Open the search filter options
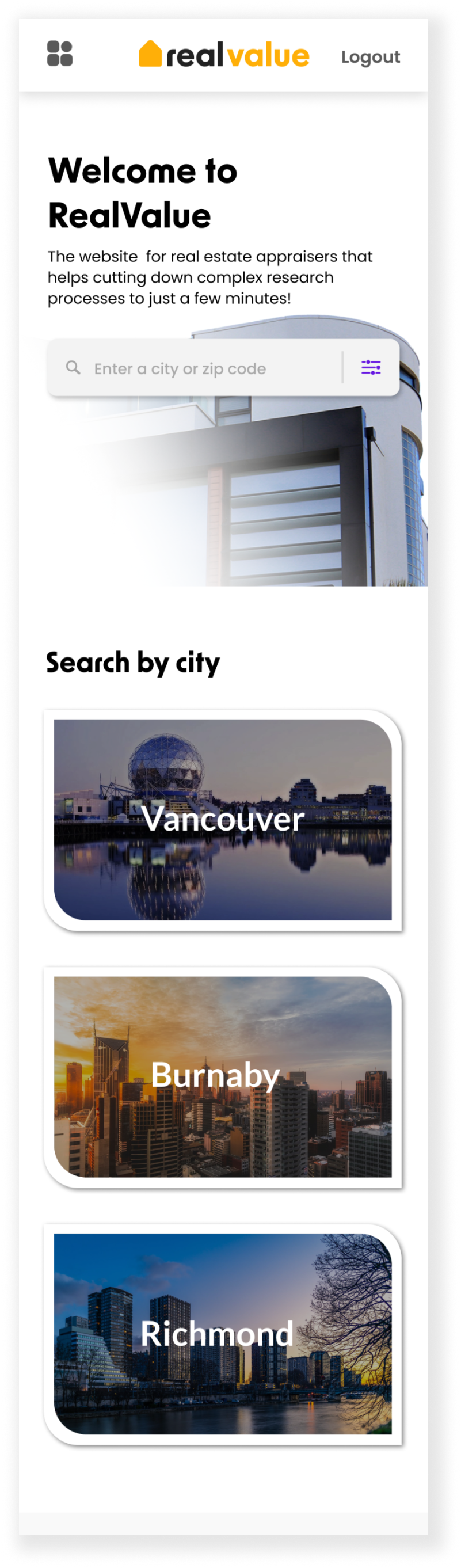Image resolution: width=461 pixels, height=1568 pixels. point(371,367)
